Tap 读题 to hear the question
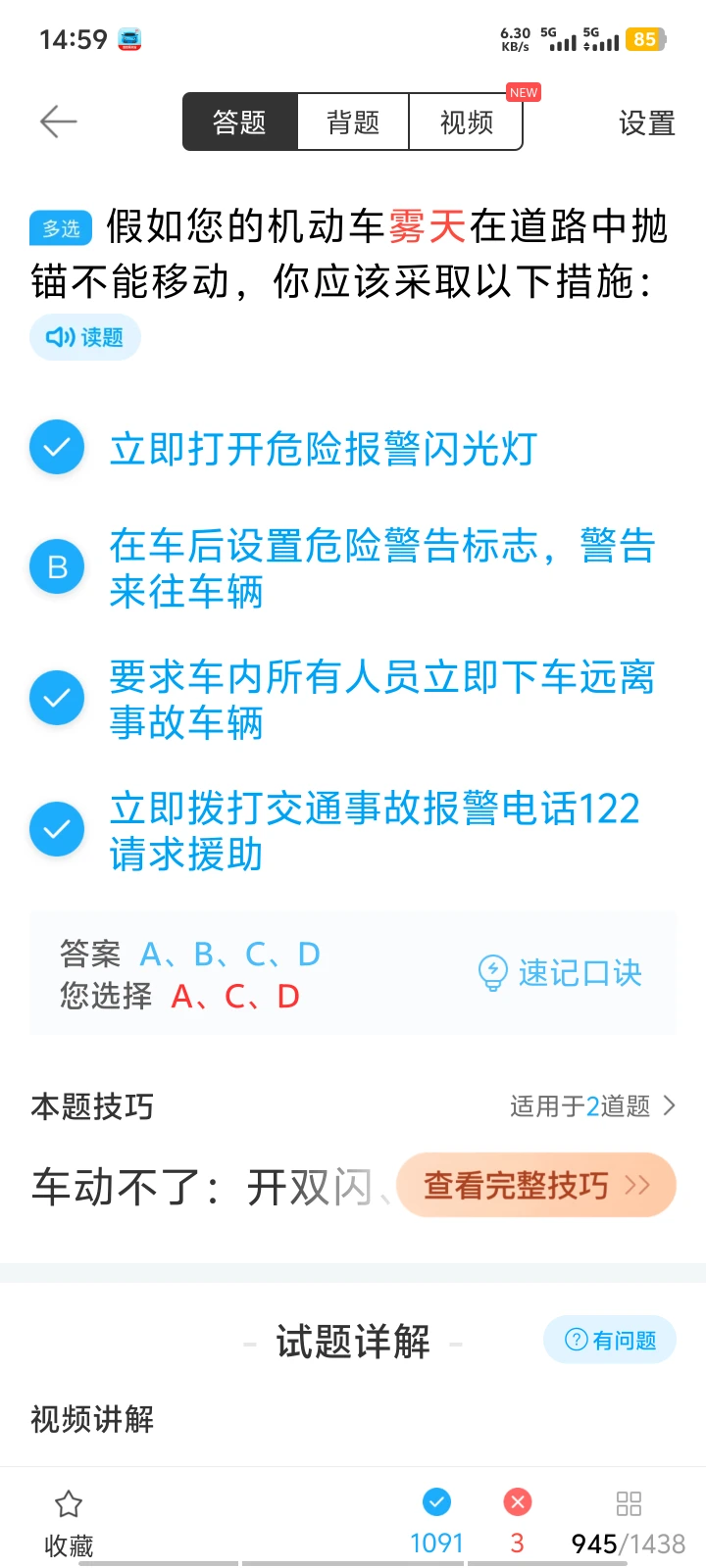706x1568 pixels. point(85,337)
